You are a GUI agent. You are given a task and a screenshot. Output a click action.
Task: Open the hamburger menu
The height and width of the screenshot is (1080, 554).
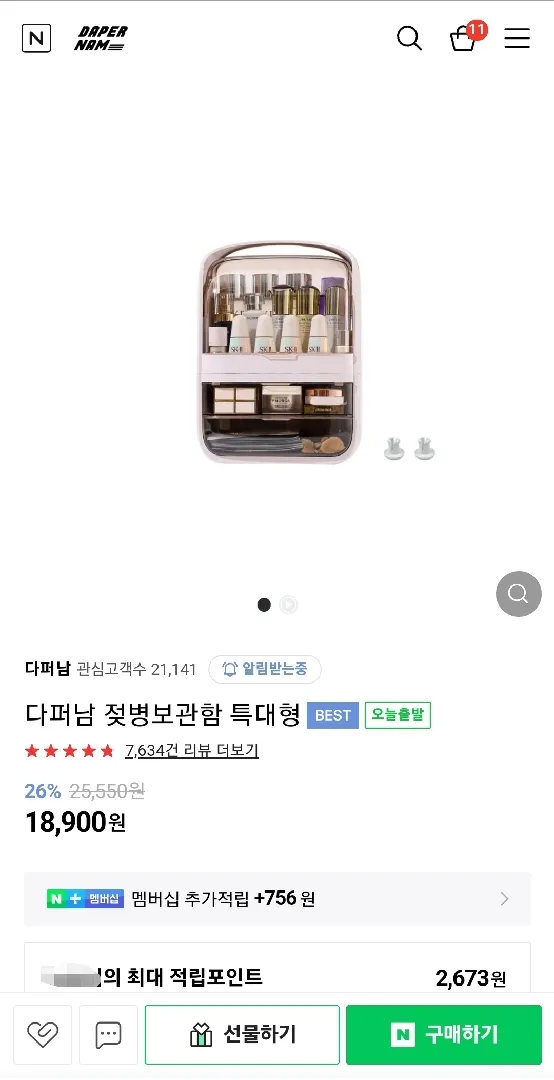[x=517, y=38]
